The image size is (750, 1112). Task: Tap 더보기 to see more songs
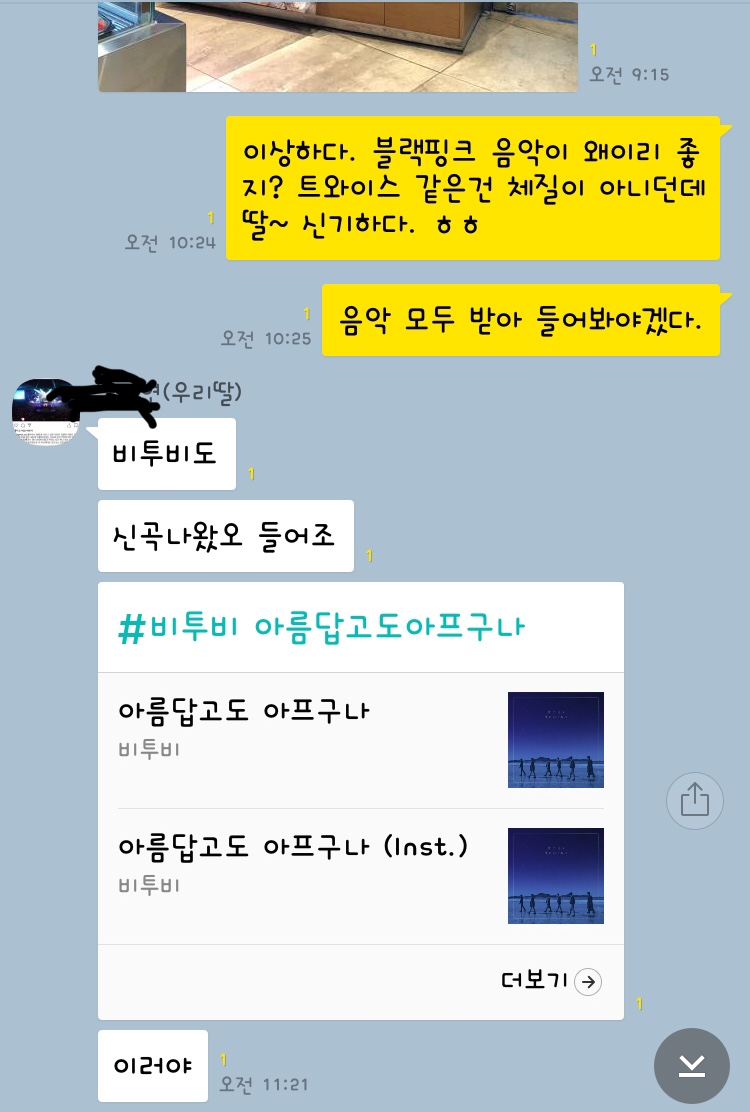pos(552,982)
